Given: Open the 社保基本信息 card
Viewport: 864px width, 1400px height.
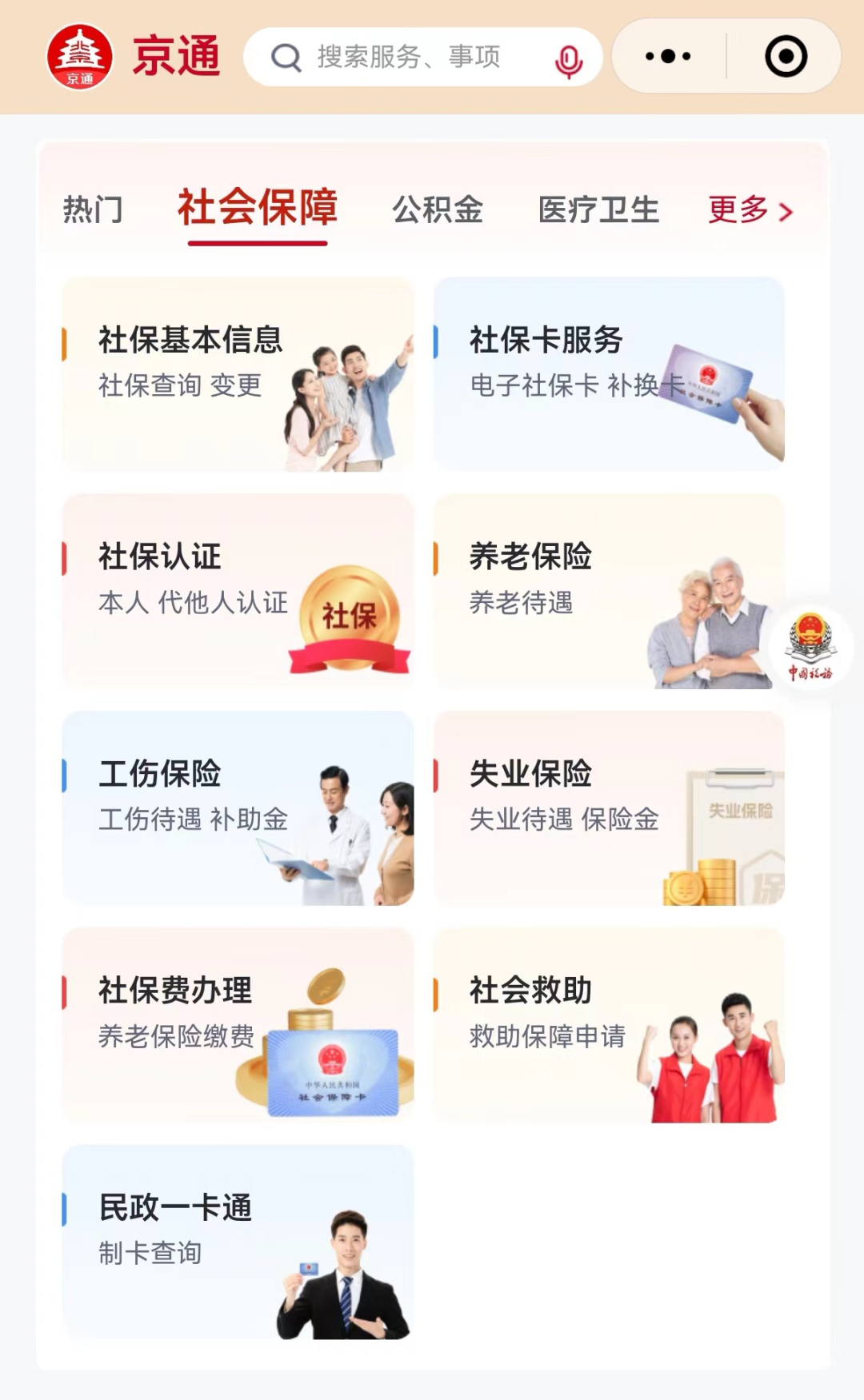Looking at the screenshot, I should (238, 374).
